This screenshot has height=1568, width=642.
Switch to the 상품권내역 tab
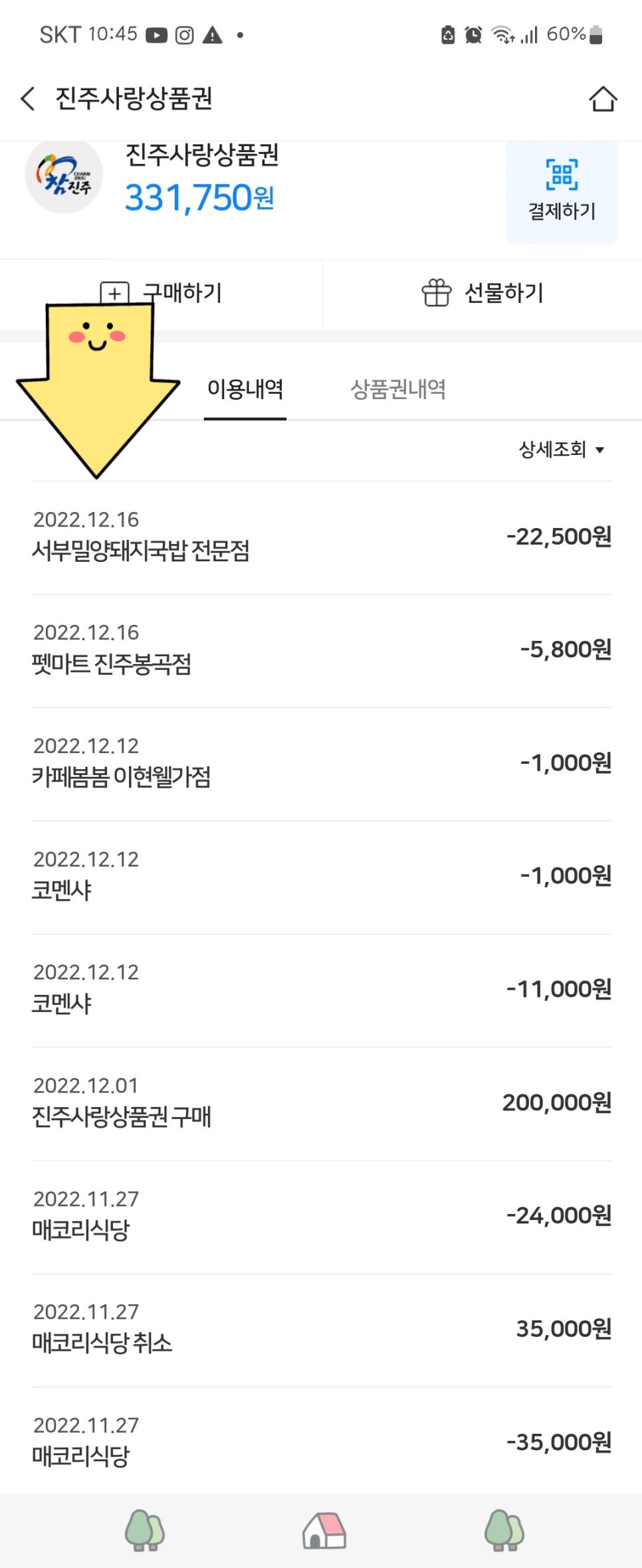pyautogui.click(x=398, y=389)
